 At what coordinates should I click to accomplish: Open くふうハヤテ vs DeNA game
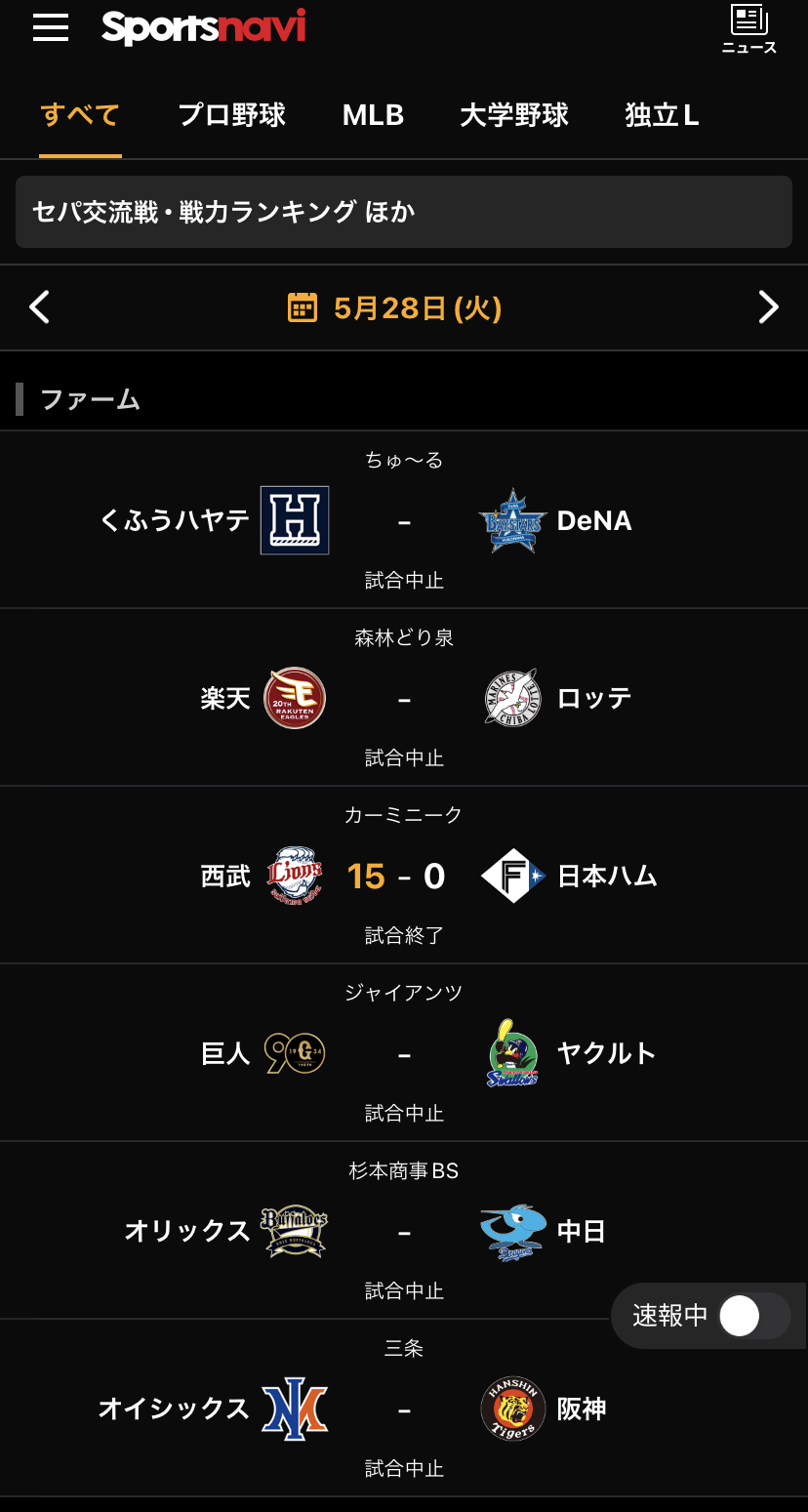click(x=404, y=520)
